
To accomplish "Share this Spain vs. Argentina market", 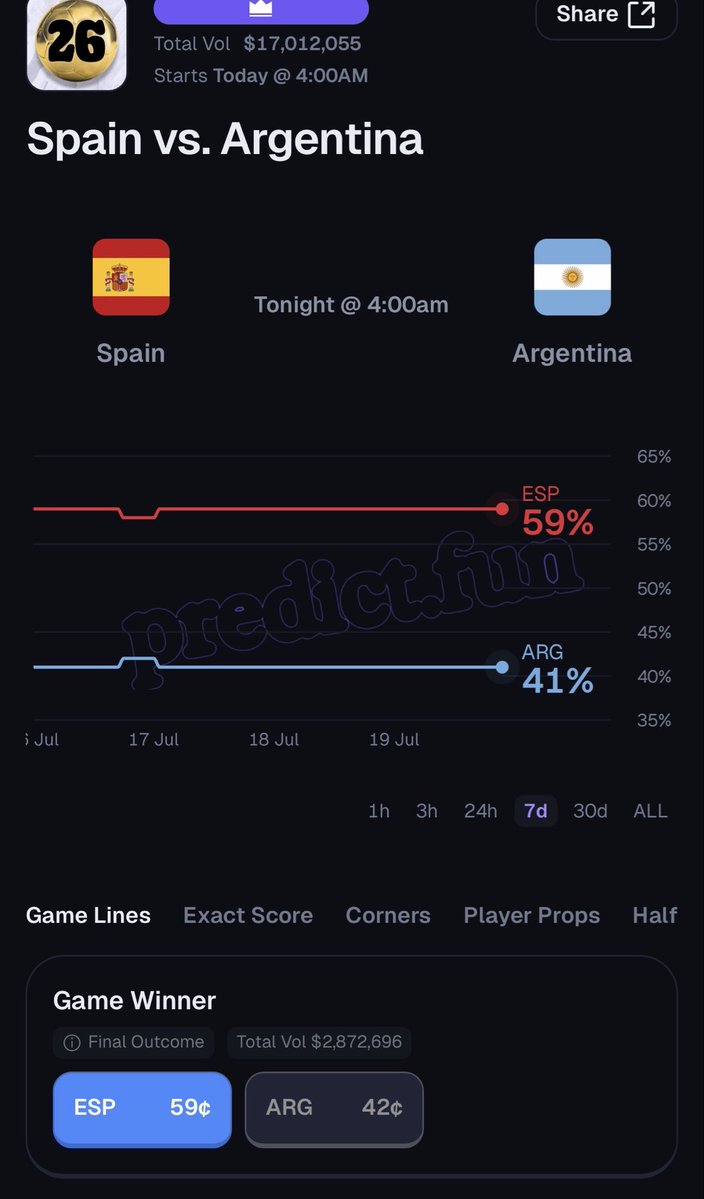I will (x=606, y=14).
